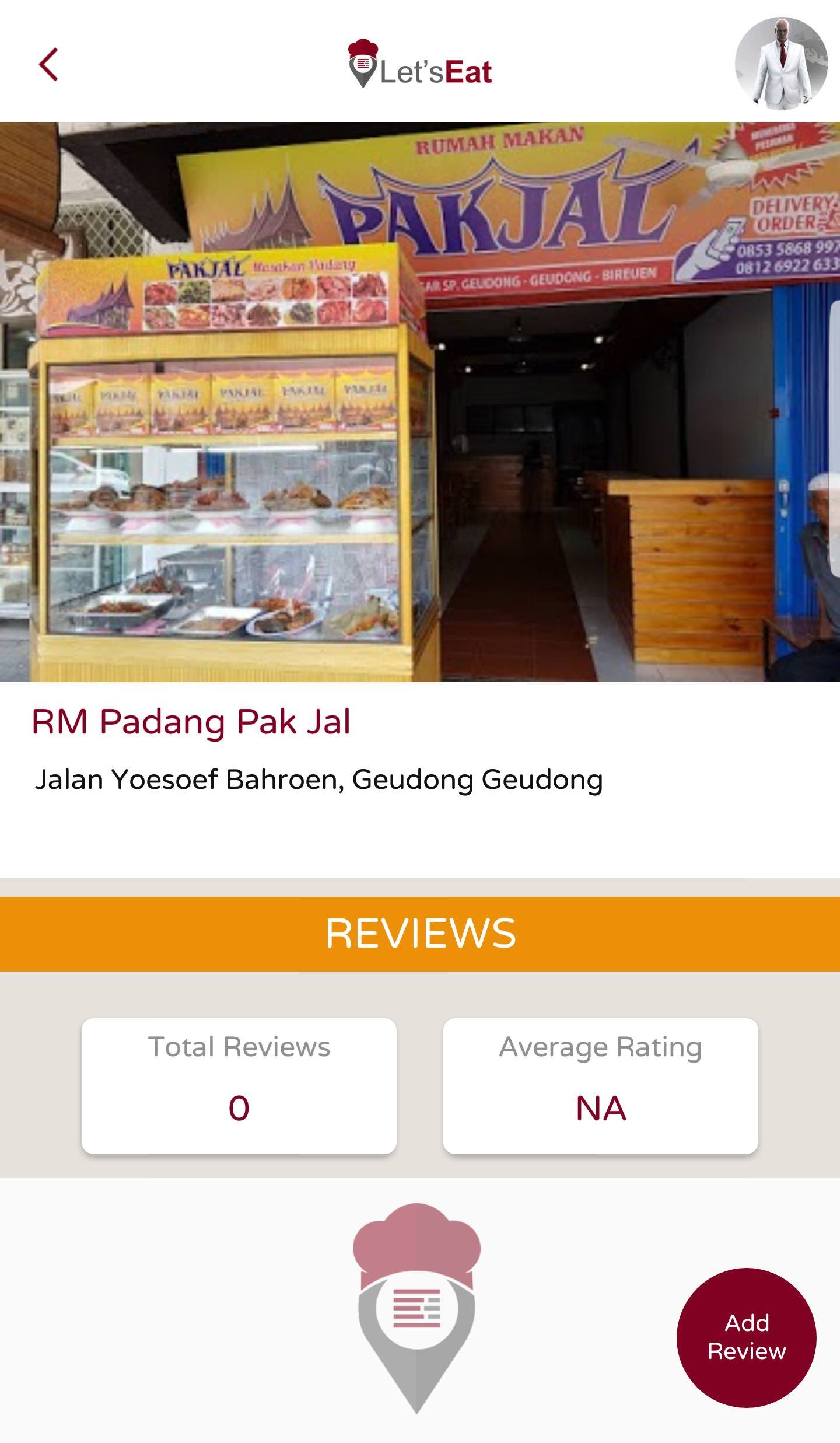Viewport: 840px width, 1443px height.
Task: Go back using the arrow icon
Action: [x=48, y=64]
